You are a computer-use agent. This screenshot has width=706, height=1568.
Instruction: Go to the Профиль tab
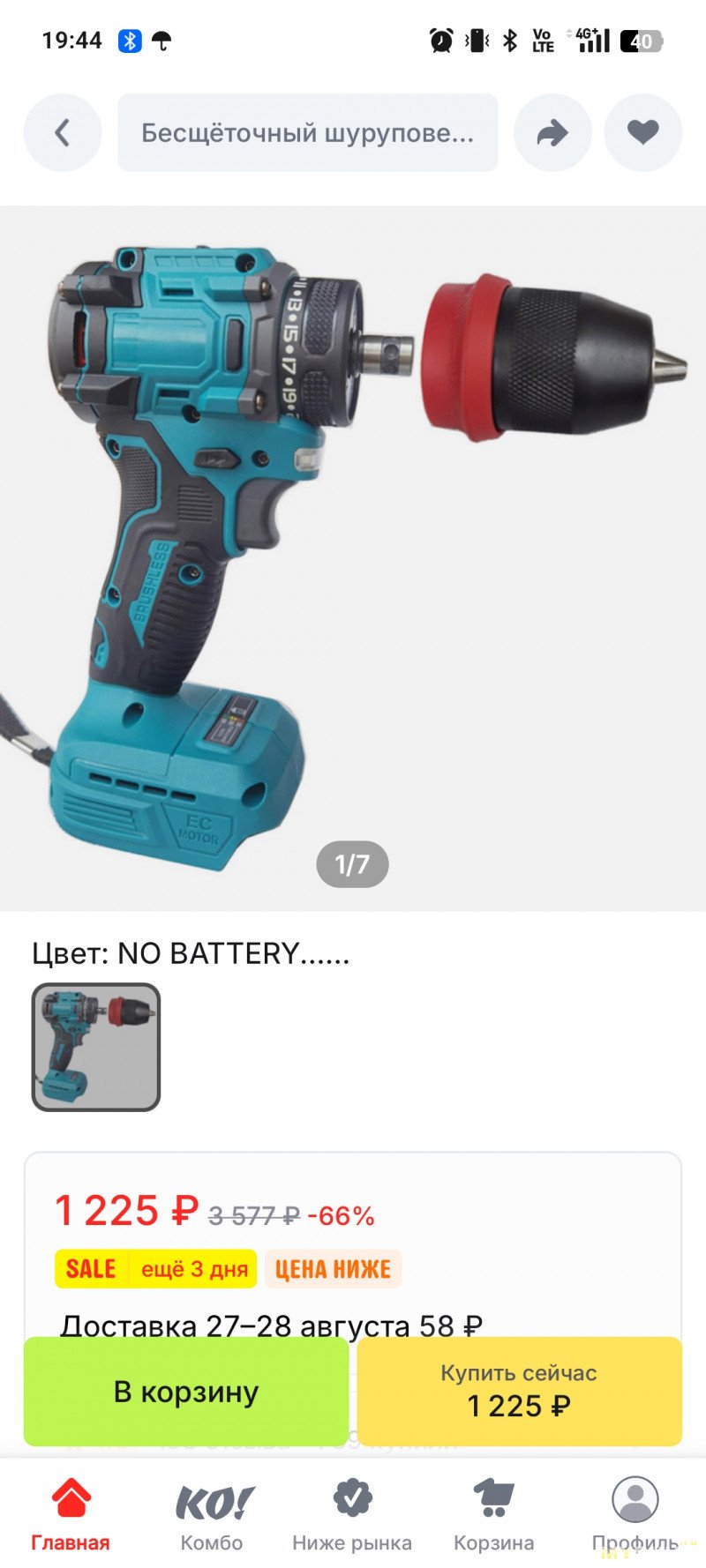(635, 1515)
